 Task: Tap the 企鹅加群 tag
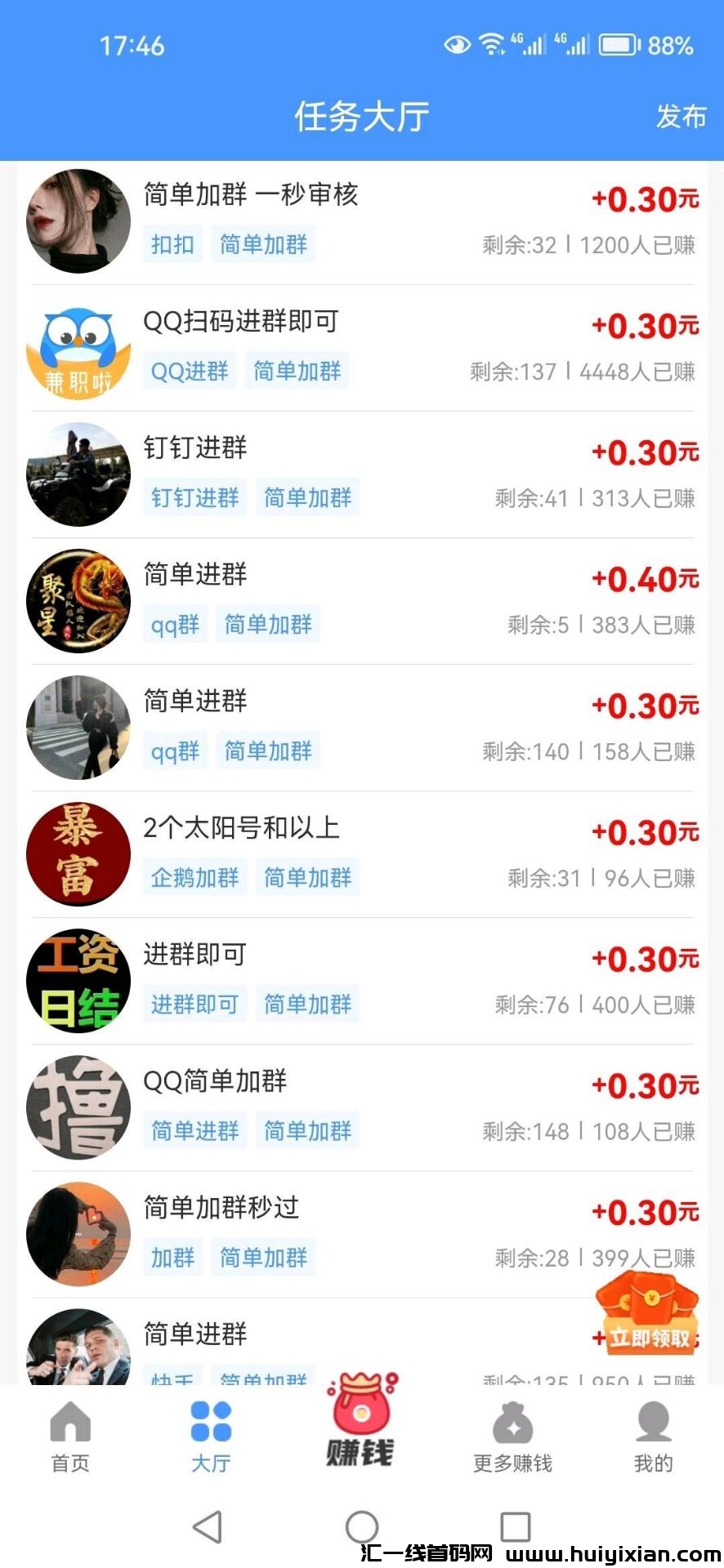194,877
